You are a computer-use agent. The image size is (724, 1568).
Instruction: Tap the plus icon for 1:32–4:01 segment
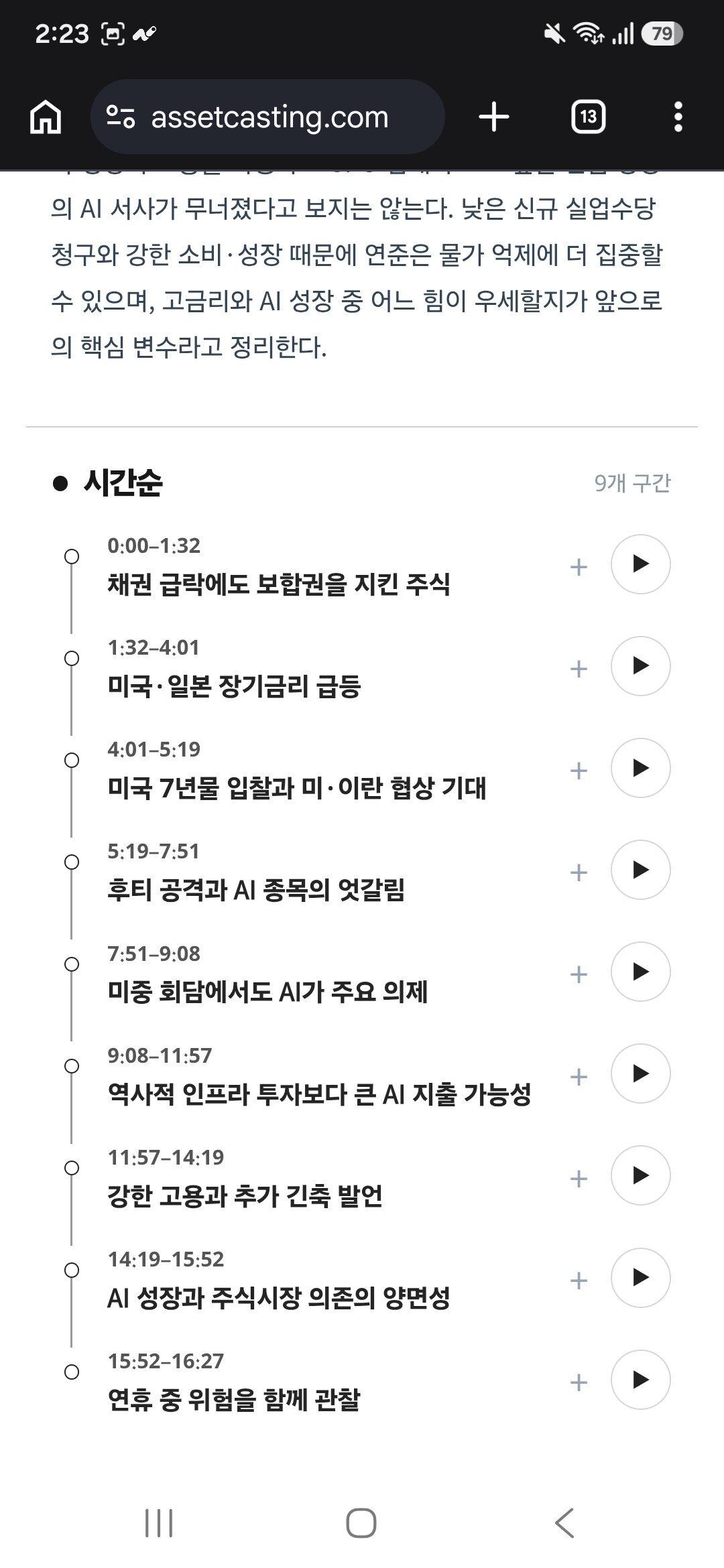(x=579, y=669)
